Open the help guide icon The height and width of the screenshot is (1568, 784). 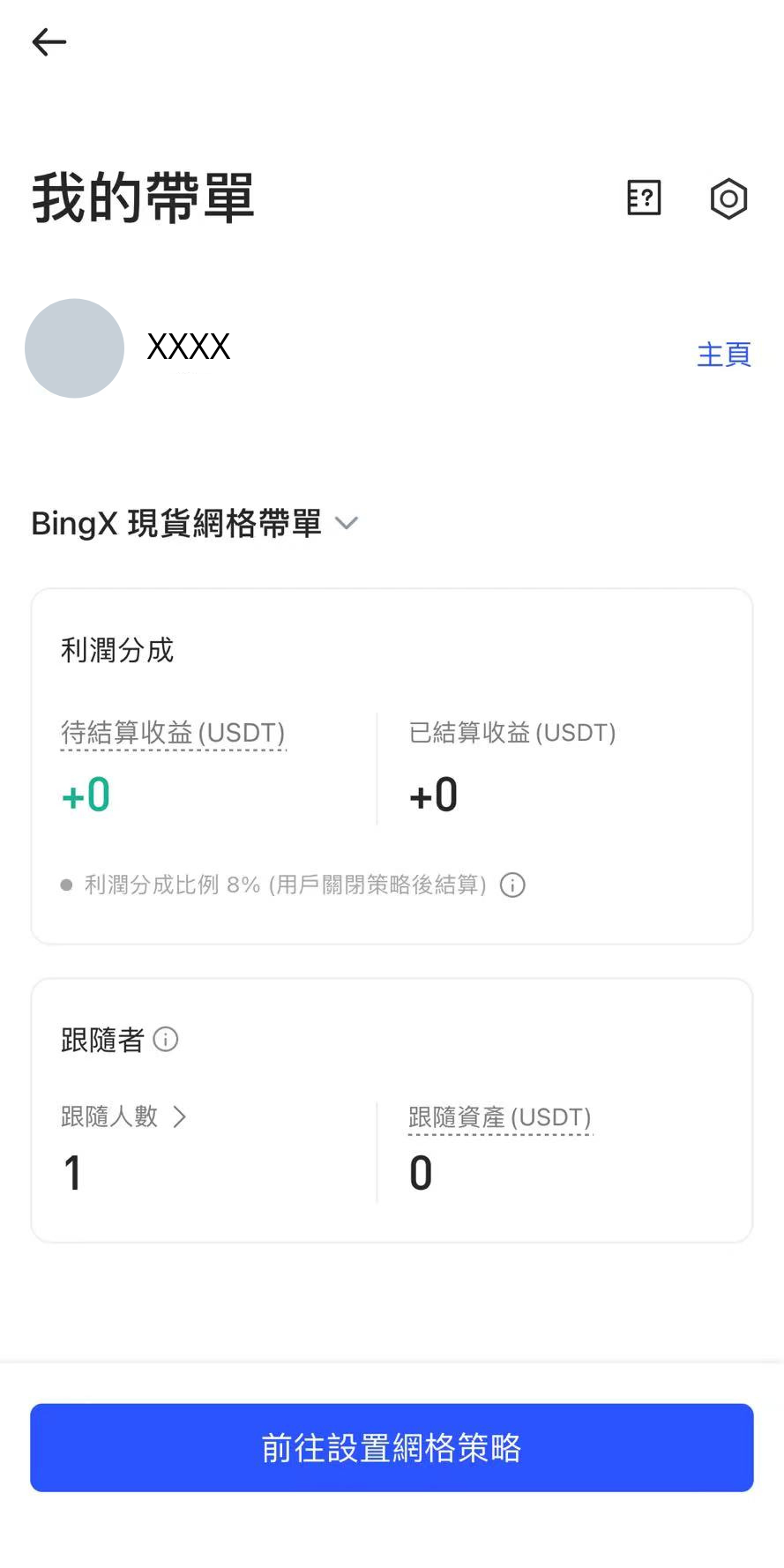click(x=644, y=198)
